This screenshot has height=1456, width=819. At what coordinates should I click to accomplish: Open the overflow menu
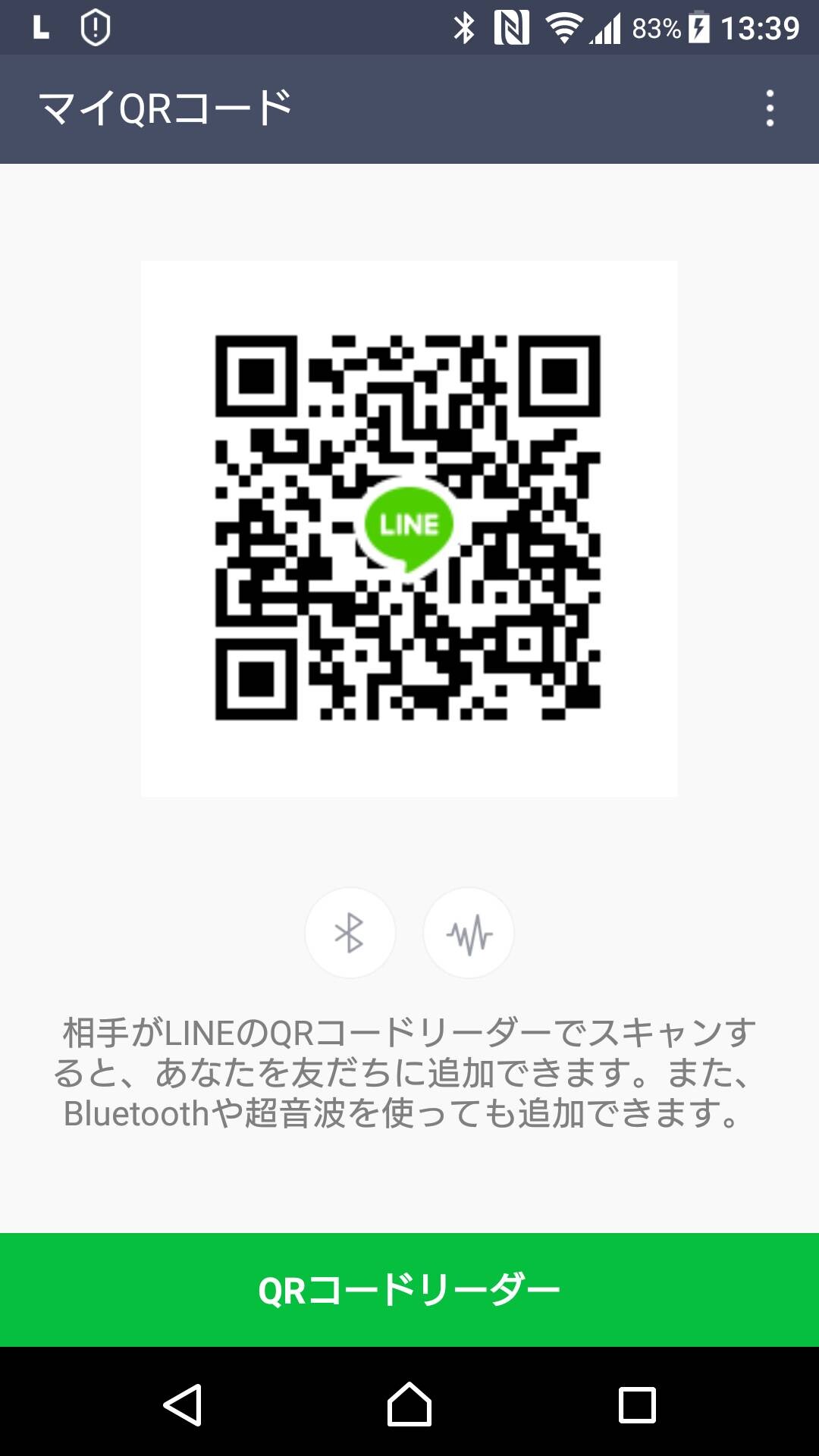tap(770, 108)
